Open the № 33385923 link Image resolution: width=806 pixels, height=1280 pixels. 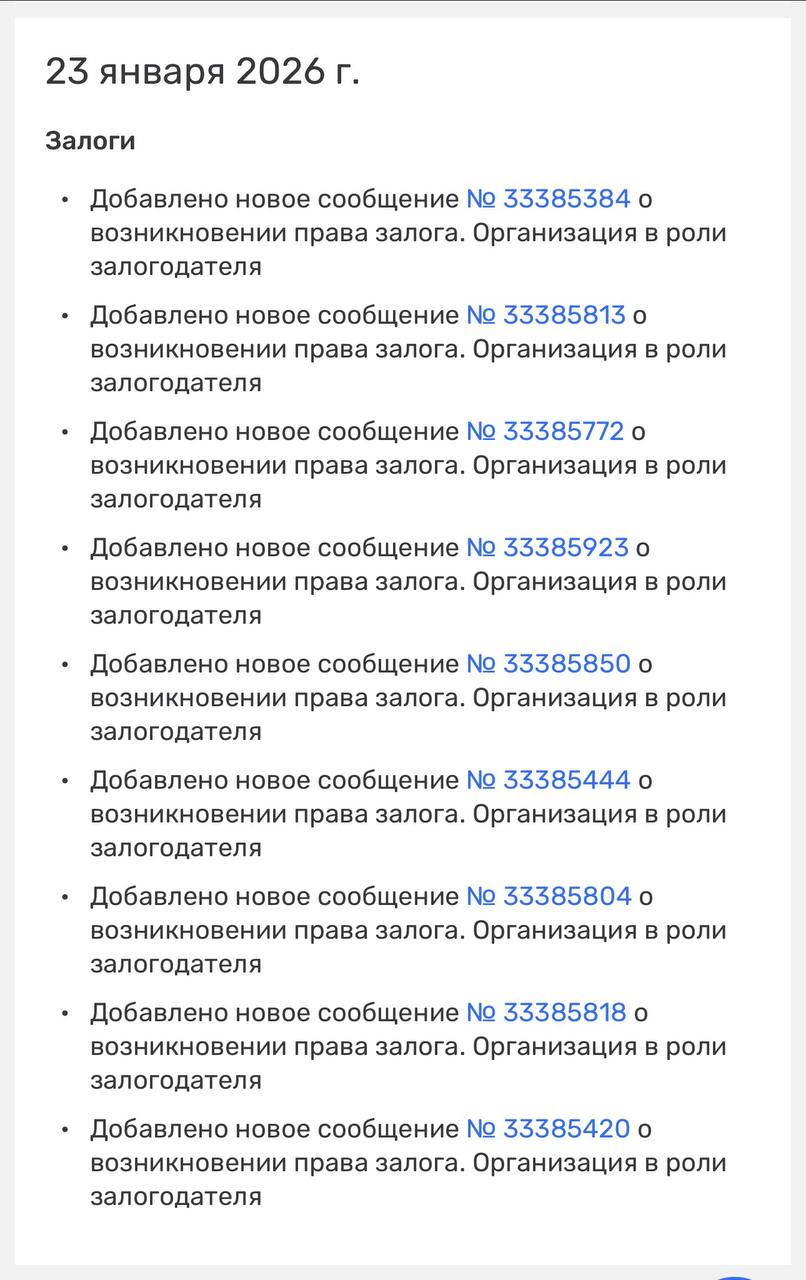tap(548, 548)
